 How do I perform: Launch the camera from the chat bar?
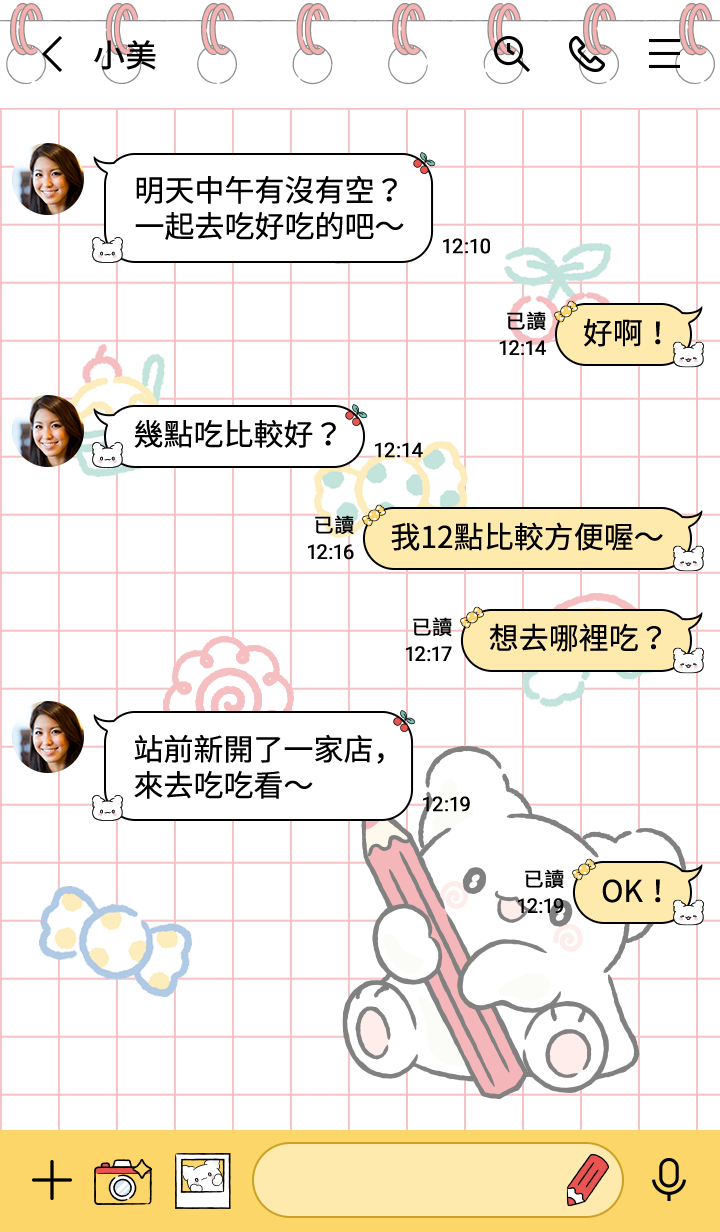coord(122,1181)
